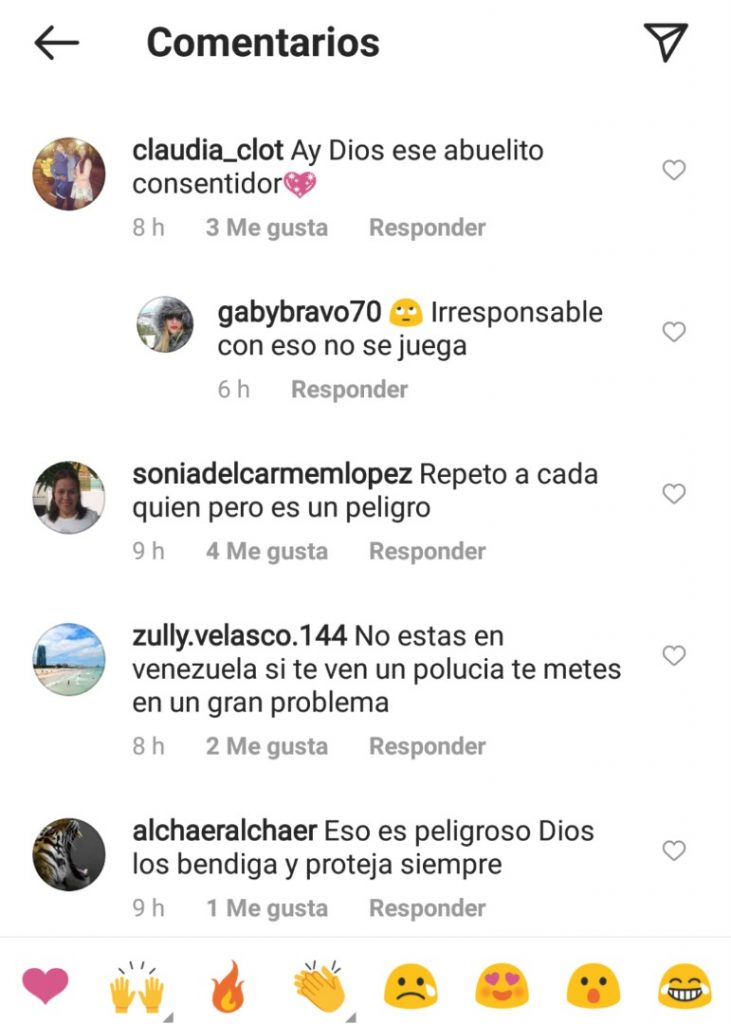Open claudia_clot's profile picture
This screenshot has width=731, height=1024.
pos(69,174)
